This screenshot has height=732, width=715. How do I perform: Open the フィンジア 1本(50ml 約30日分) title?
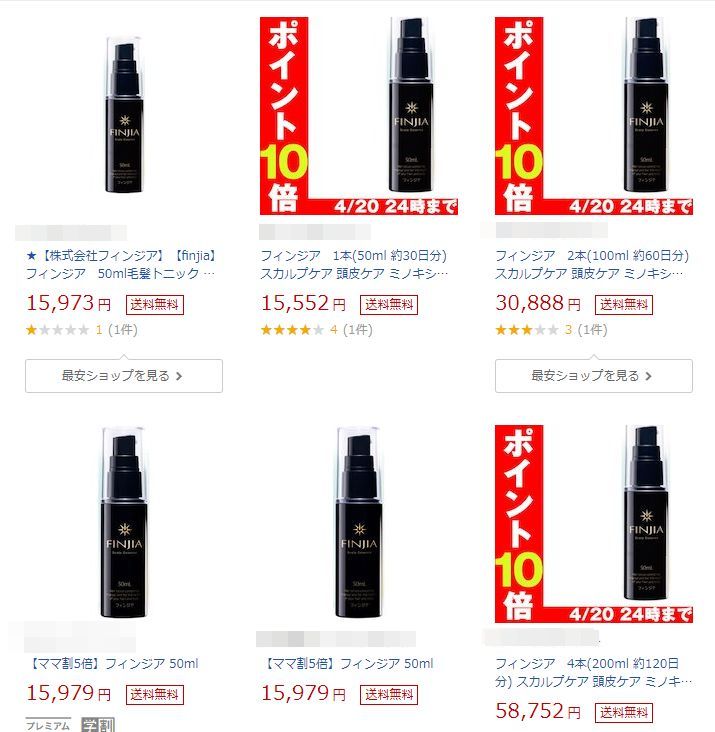[x=355, y=264]
